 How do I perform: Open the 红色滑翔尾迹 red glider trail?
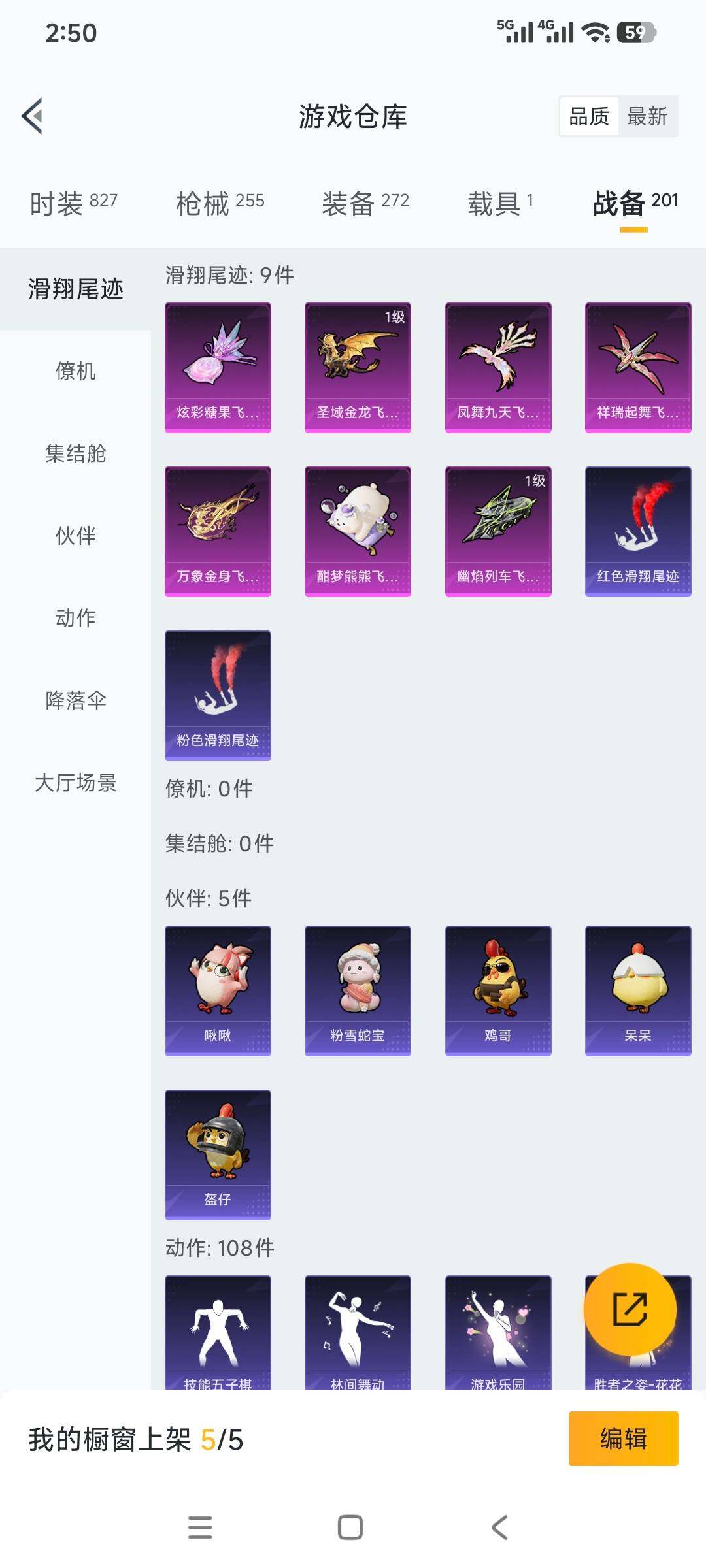637,531
